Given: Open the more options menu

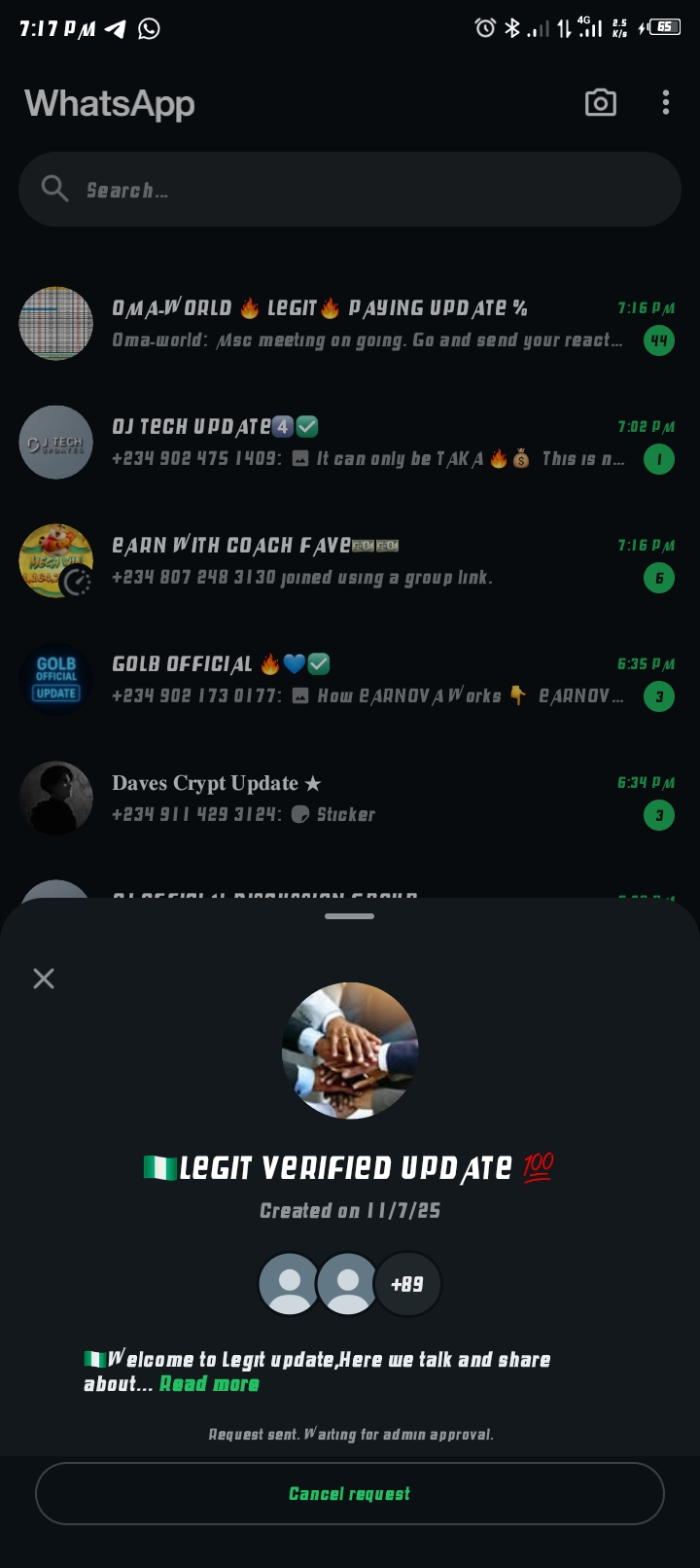Looking at the screenshot, I should (665, 103).
